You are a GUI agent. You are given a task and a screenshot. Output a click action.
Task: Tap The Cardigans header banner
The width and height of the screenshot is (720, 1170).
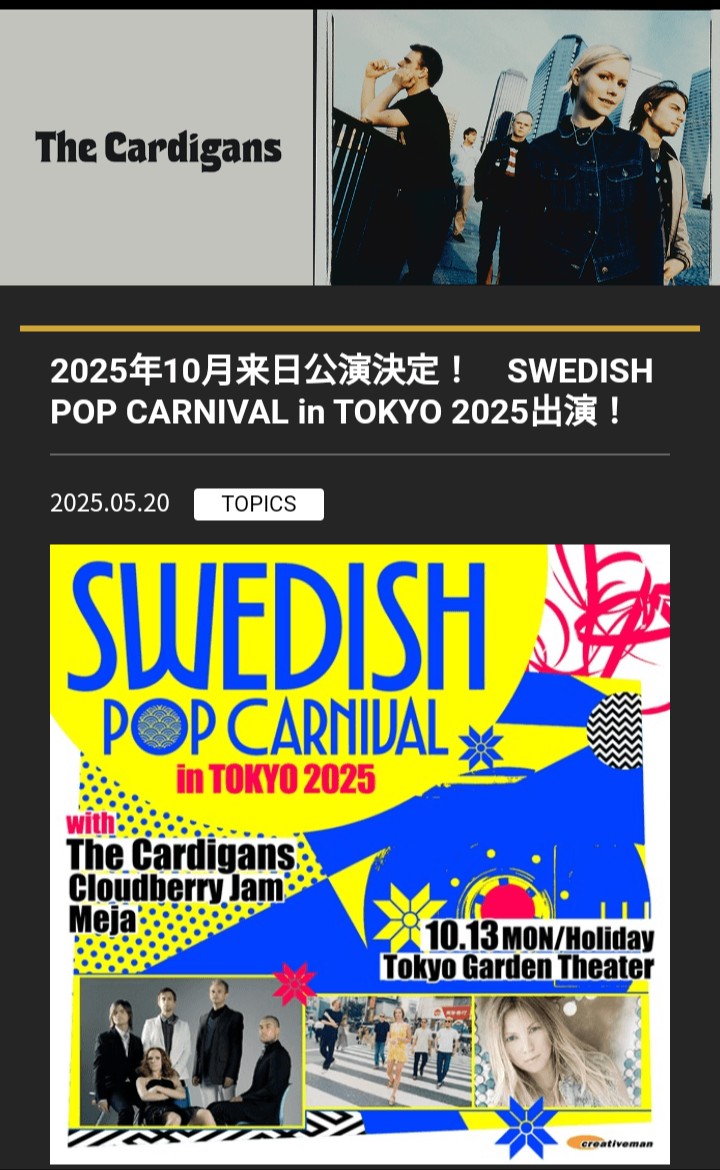[360, 148]
